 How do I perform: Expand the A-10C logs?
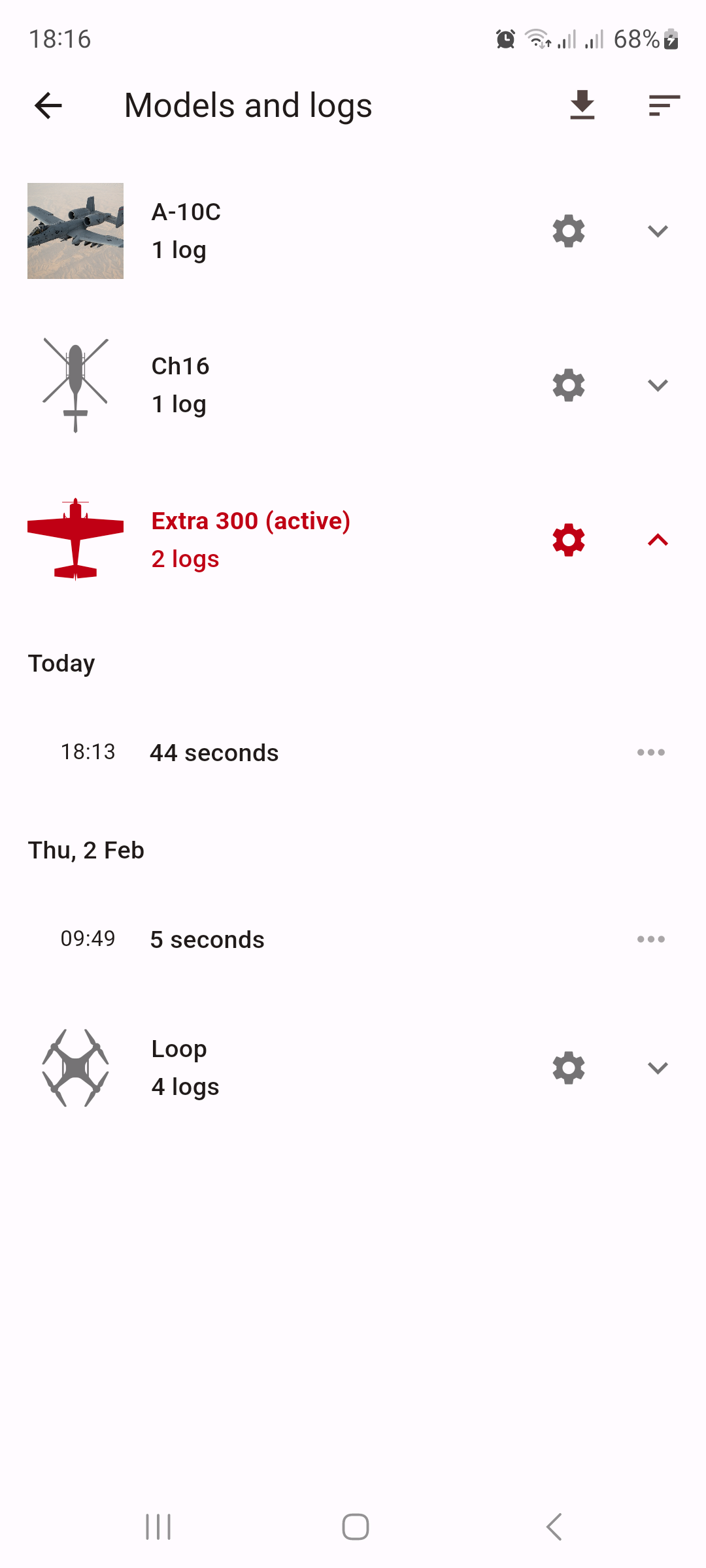coord(658,231)
